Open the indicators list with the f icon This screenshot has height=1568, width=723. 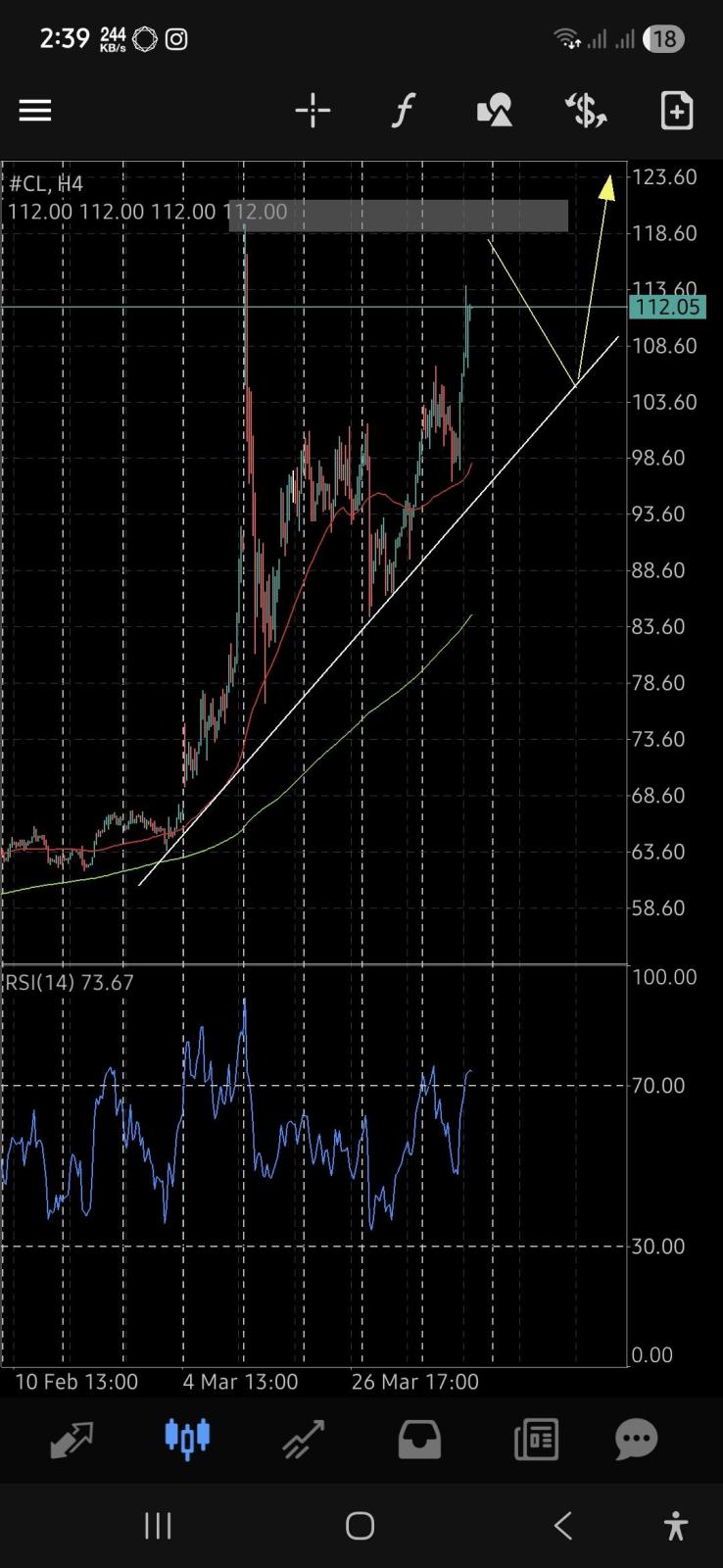[x=402, y=110]
